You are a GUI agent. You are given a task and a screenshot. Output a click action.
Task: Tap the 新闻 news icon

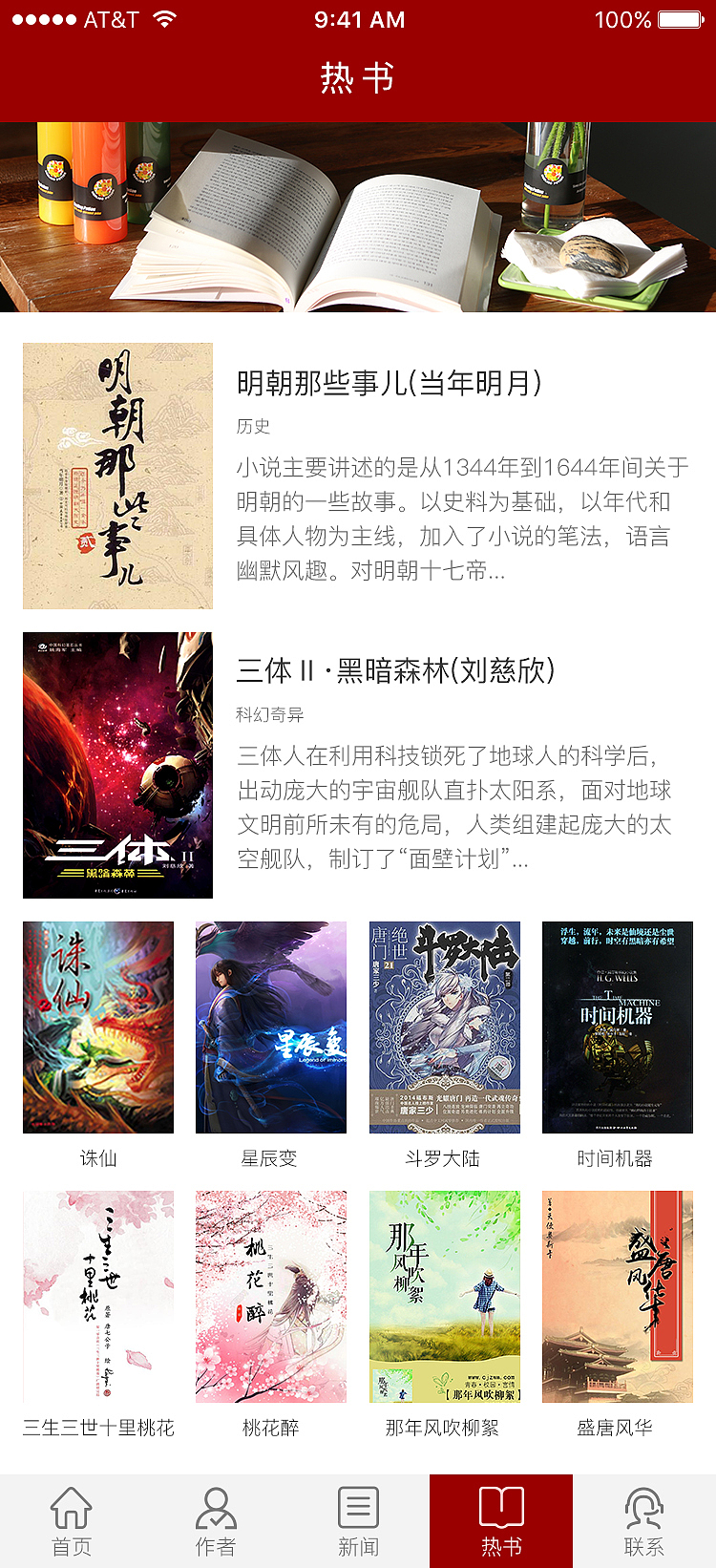[358, 1506]
